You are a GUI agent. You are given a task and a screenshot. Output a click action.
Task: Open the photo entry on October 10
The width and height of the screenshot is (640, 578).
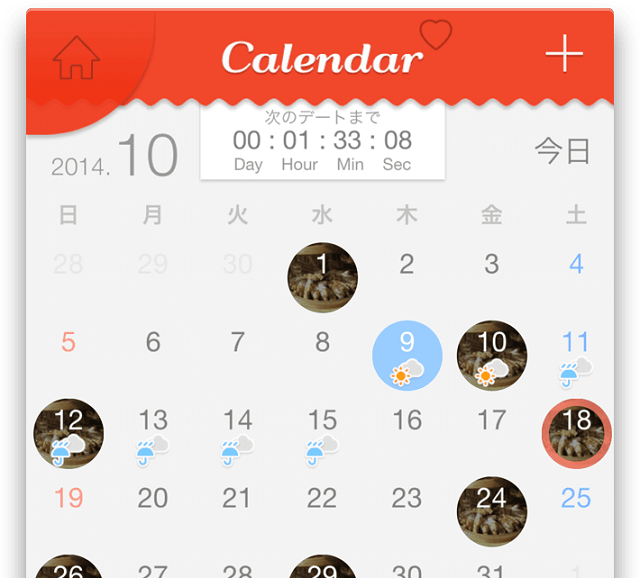point(492,355)
